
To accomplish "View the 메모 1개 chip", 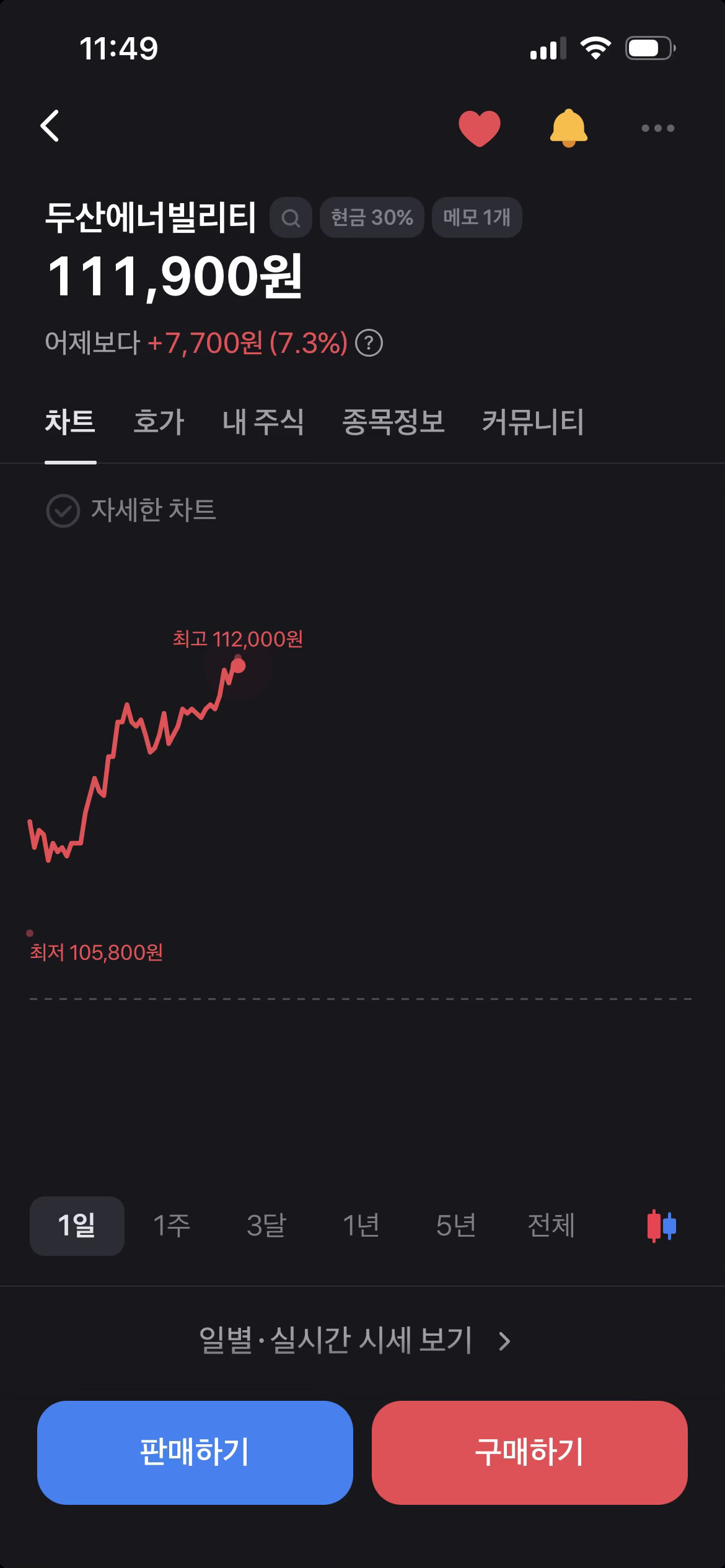I will pos(477,218).
